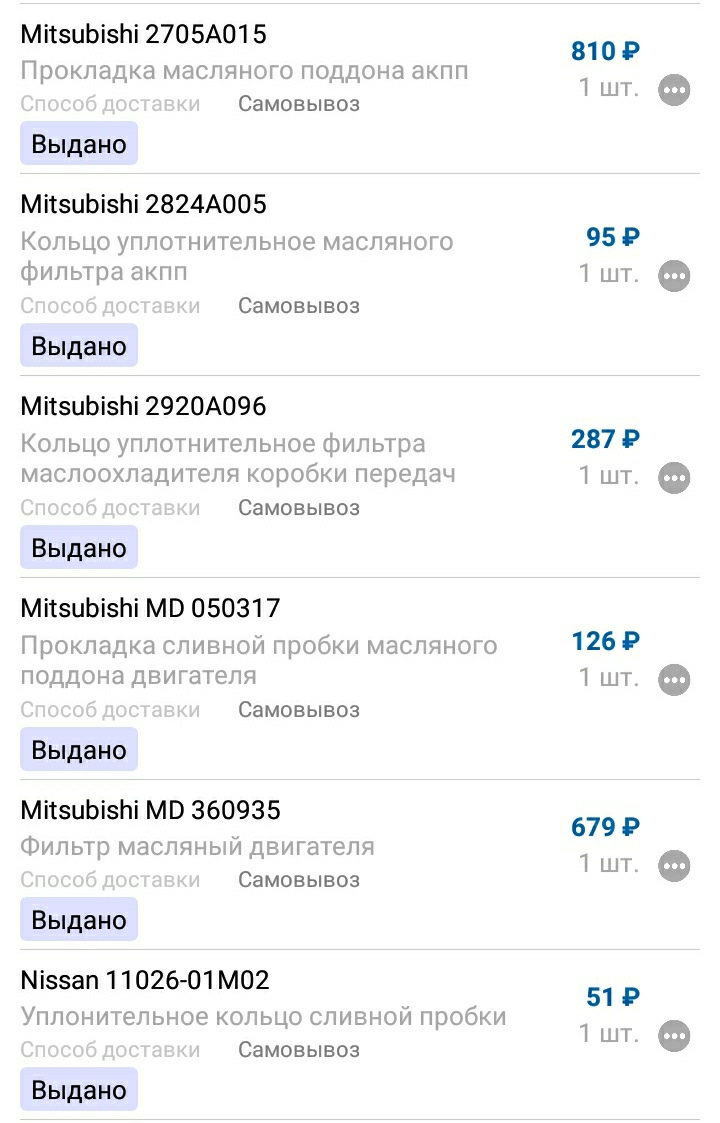This screenshot has width=720, height=1123.
Task: Open options menu for Mitsubishi 2705A015
Action: coord(676,89)
